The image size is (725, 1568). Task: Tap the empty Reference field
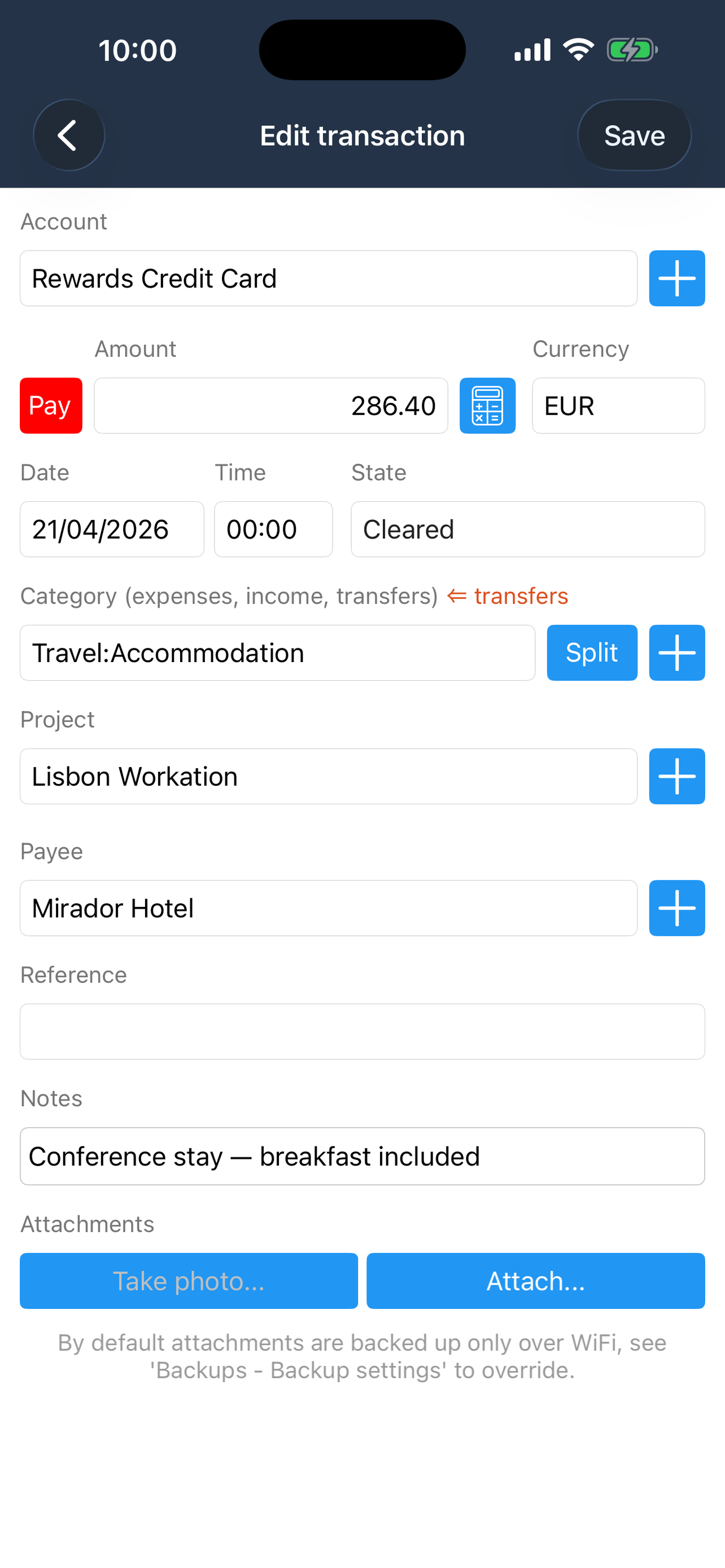point(362,1031)
